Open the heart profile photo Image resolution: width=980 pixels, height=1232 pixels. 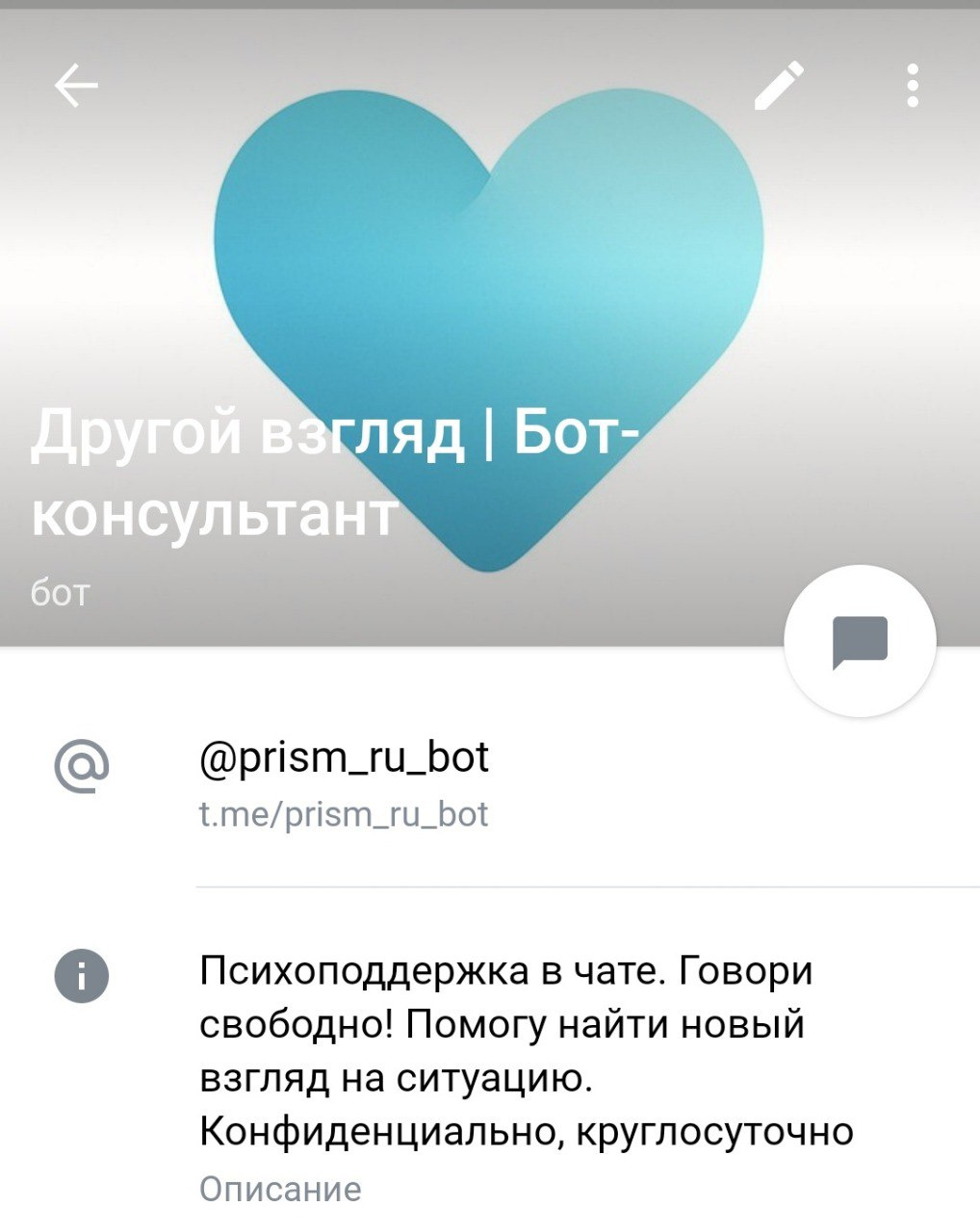pos(489,289)
